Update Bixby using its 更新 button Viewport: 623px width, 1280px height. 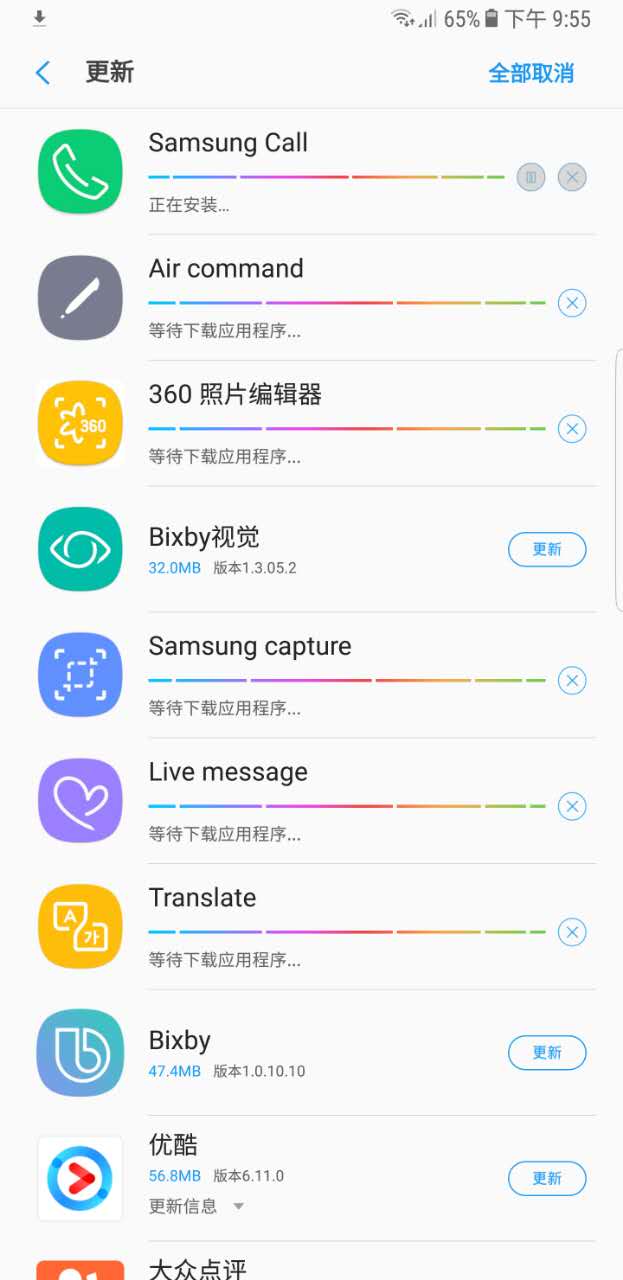tap(547, 1052)
